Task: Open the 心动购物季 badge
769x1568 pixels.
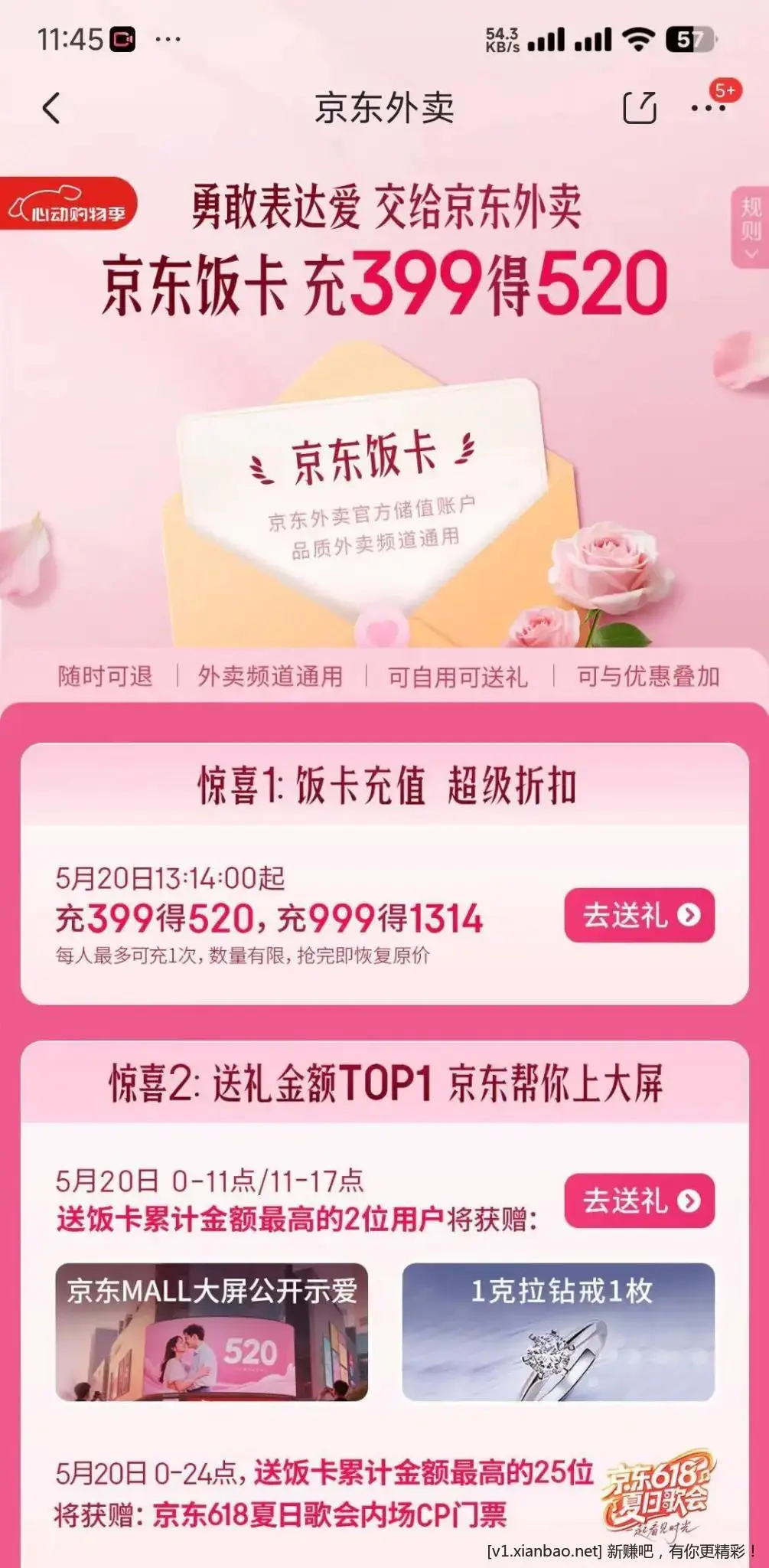Action: pos(69,204)
